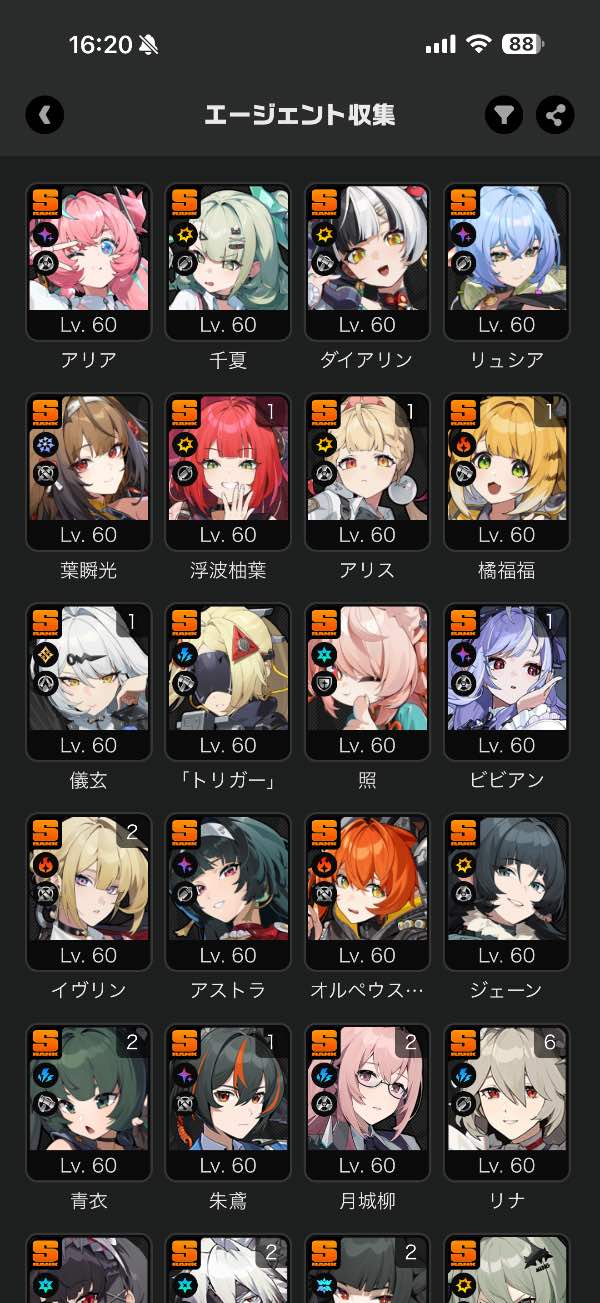600x1303 pixels.
Task: Share the agent collection
Action: pyautogui.click(x=555, y=115)
